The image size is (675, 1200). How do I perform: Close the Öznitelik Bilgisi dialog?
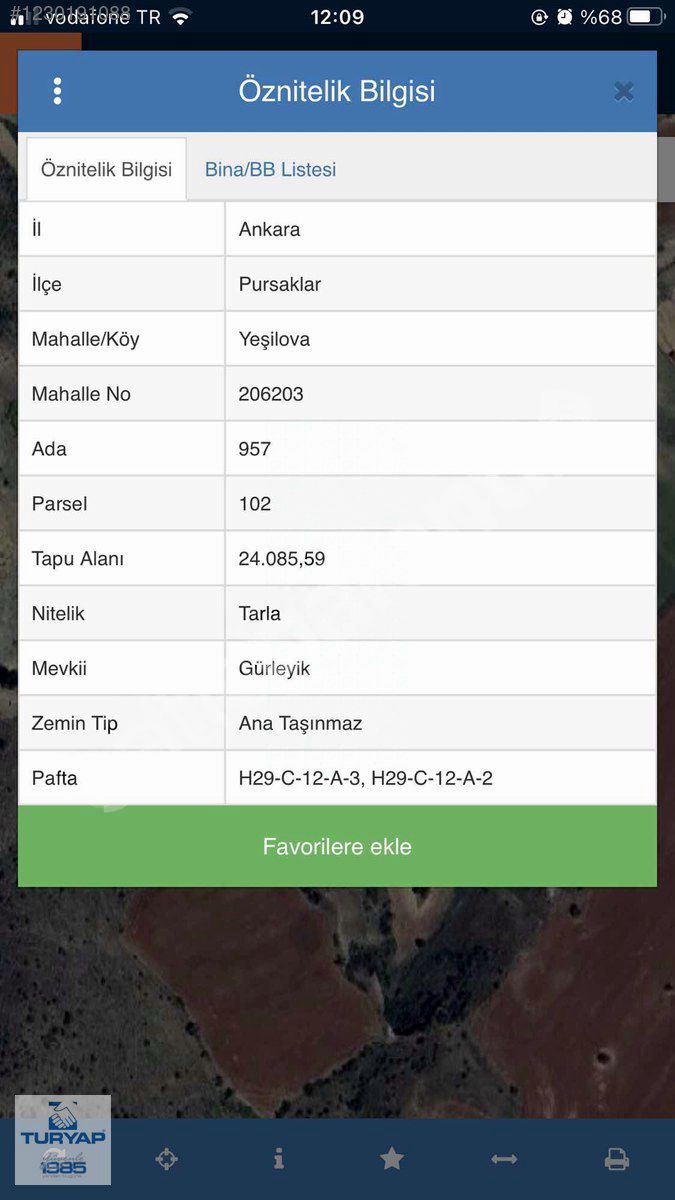[x=624, y=92]
